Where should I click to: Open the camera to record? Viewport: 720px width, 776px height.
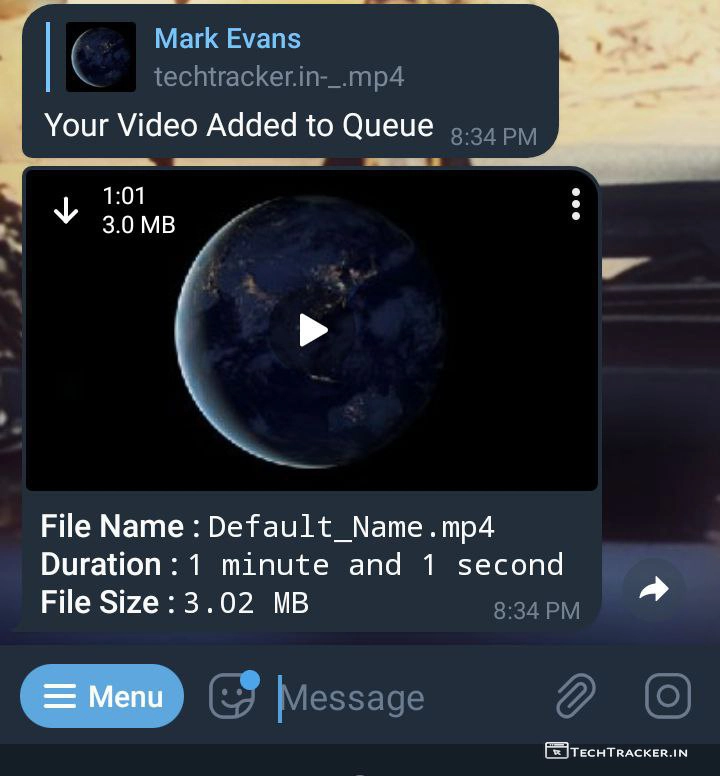[668, 697]
